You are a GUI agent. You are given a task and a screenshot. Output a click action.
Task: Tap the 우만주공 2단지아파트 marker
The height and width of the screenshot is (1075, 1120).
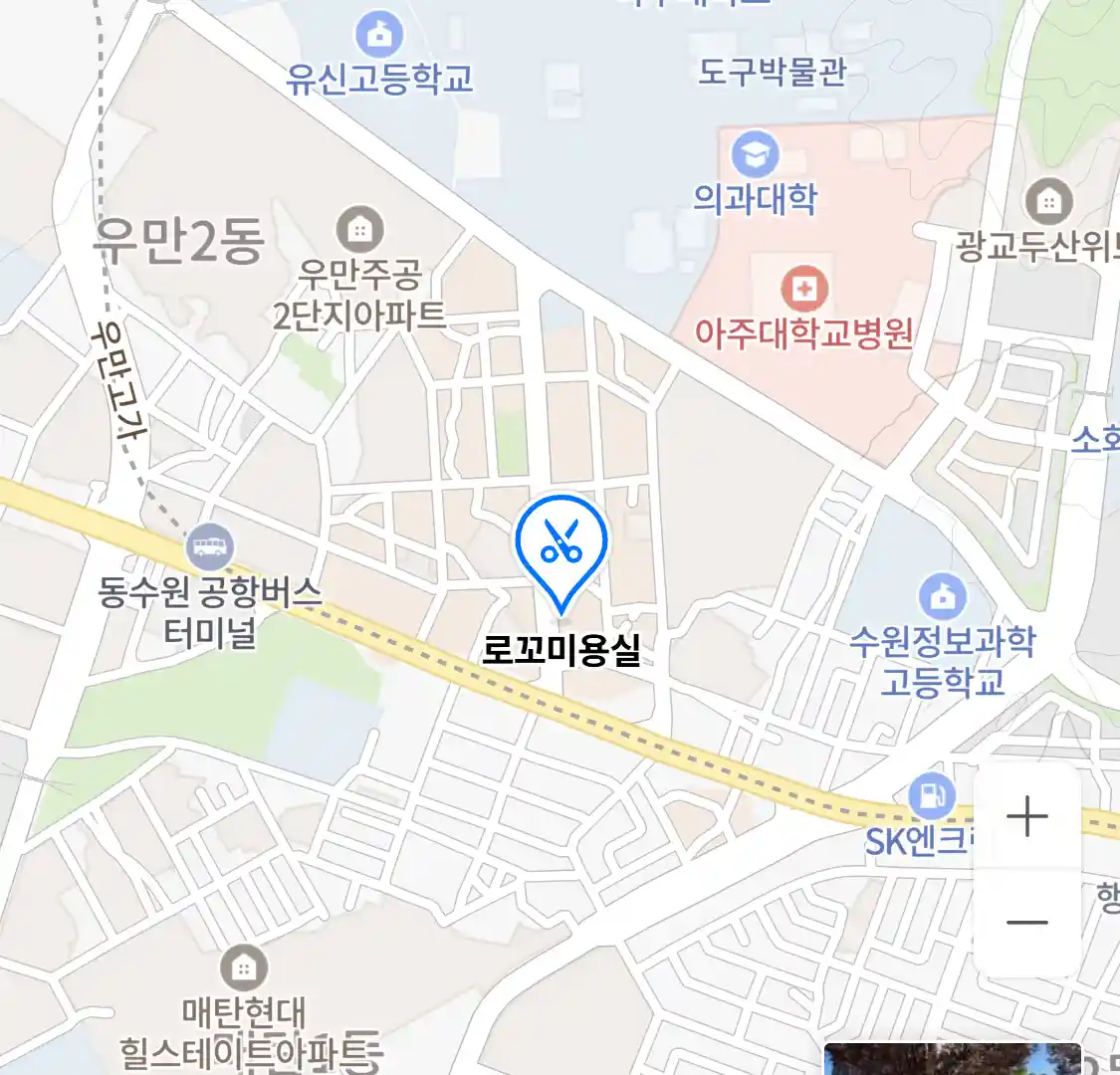[359, 230]
